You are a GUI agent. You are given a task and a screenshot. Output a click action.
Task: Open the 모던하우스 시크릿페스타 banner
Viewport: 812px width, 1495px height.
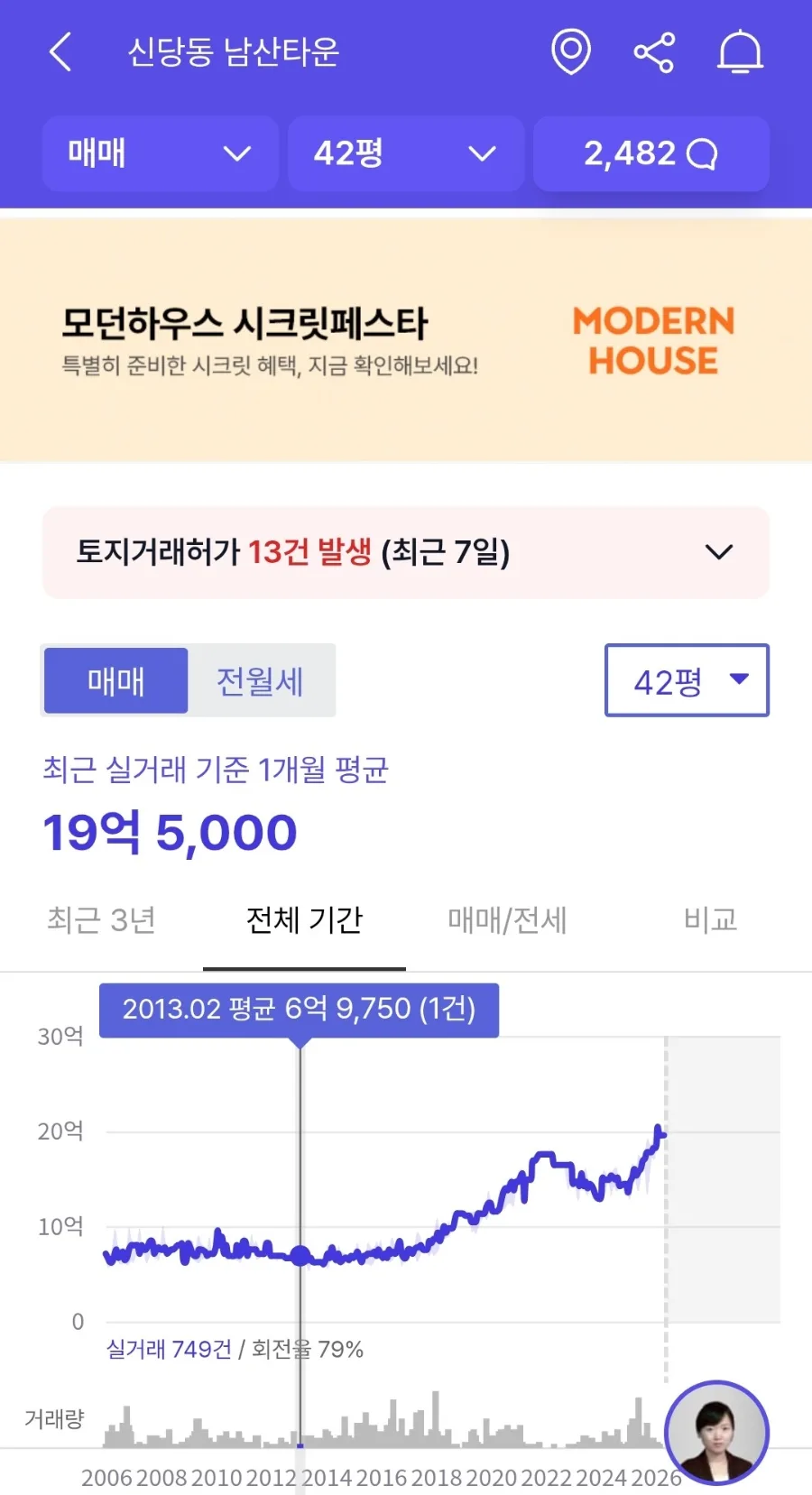pyautogui.click(x=406, y=341)
